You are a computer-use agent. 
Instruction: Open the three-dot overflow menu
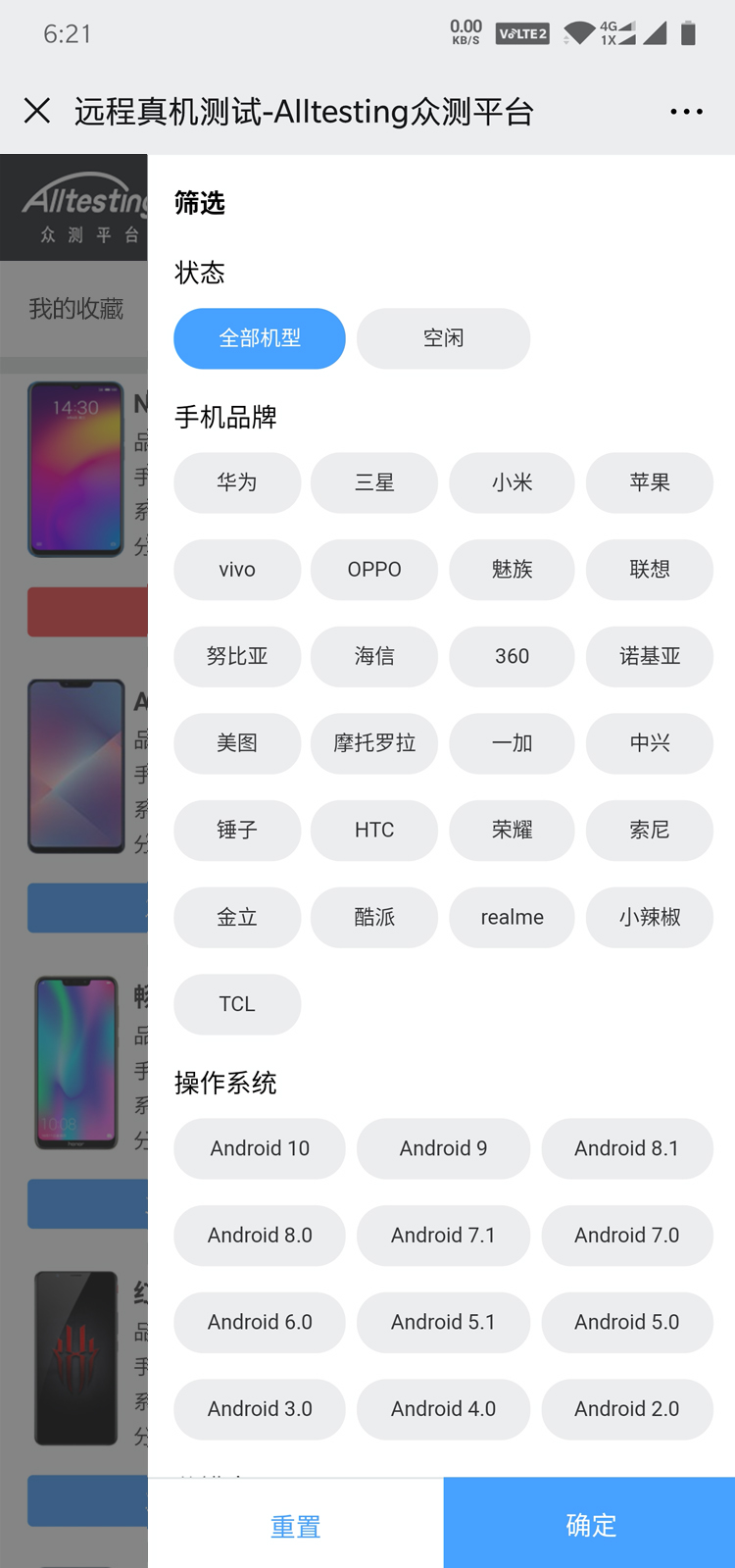tap(686, 112)
